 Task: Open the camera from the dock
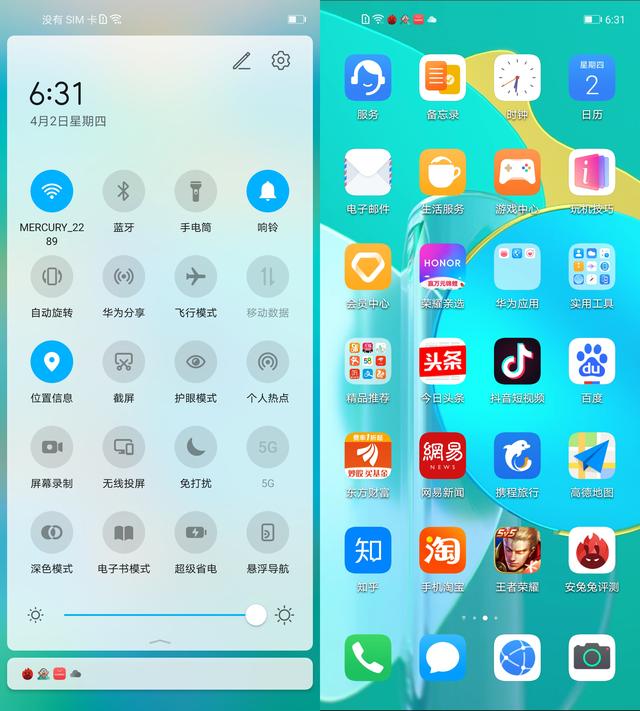point(592,657)
